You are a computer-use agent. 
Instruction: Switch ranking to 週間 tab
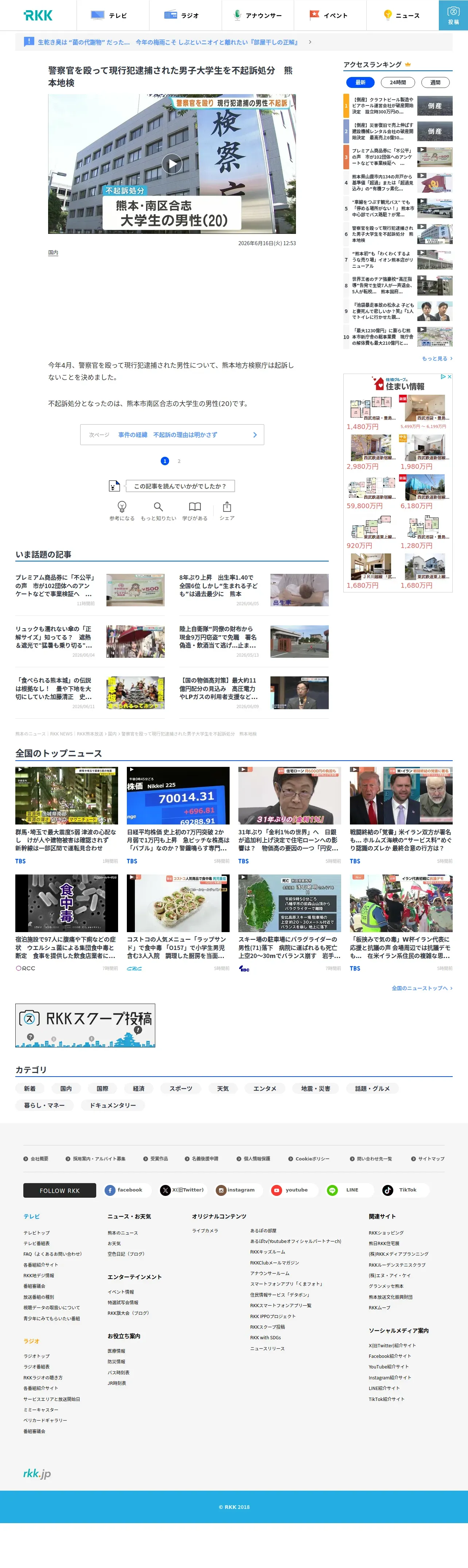pyautogui.click(x=435, y=82)
